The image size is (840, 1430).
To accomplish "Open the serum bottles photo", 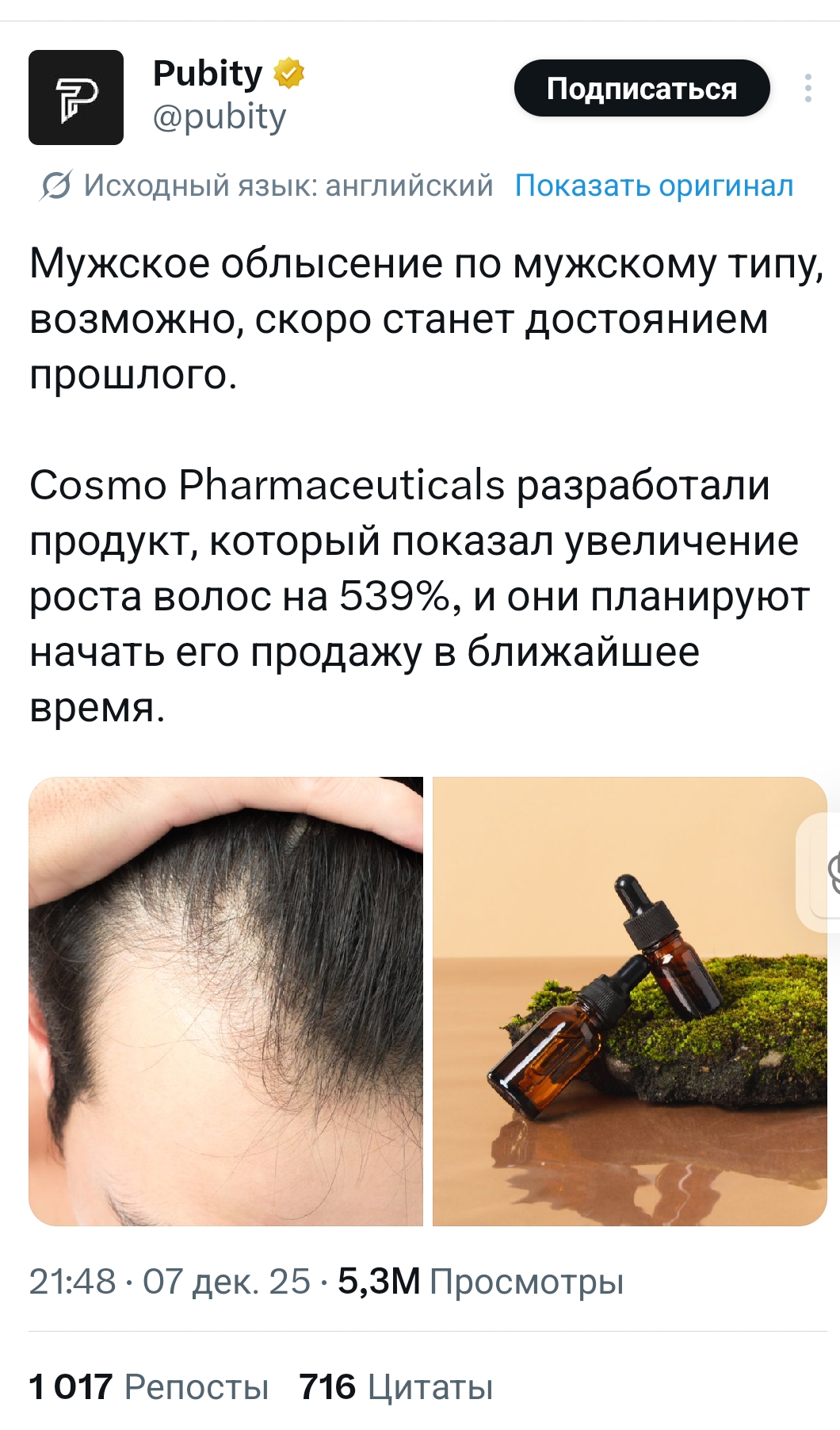I will (x=629, y=1001).
